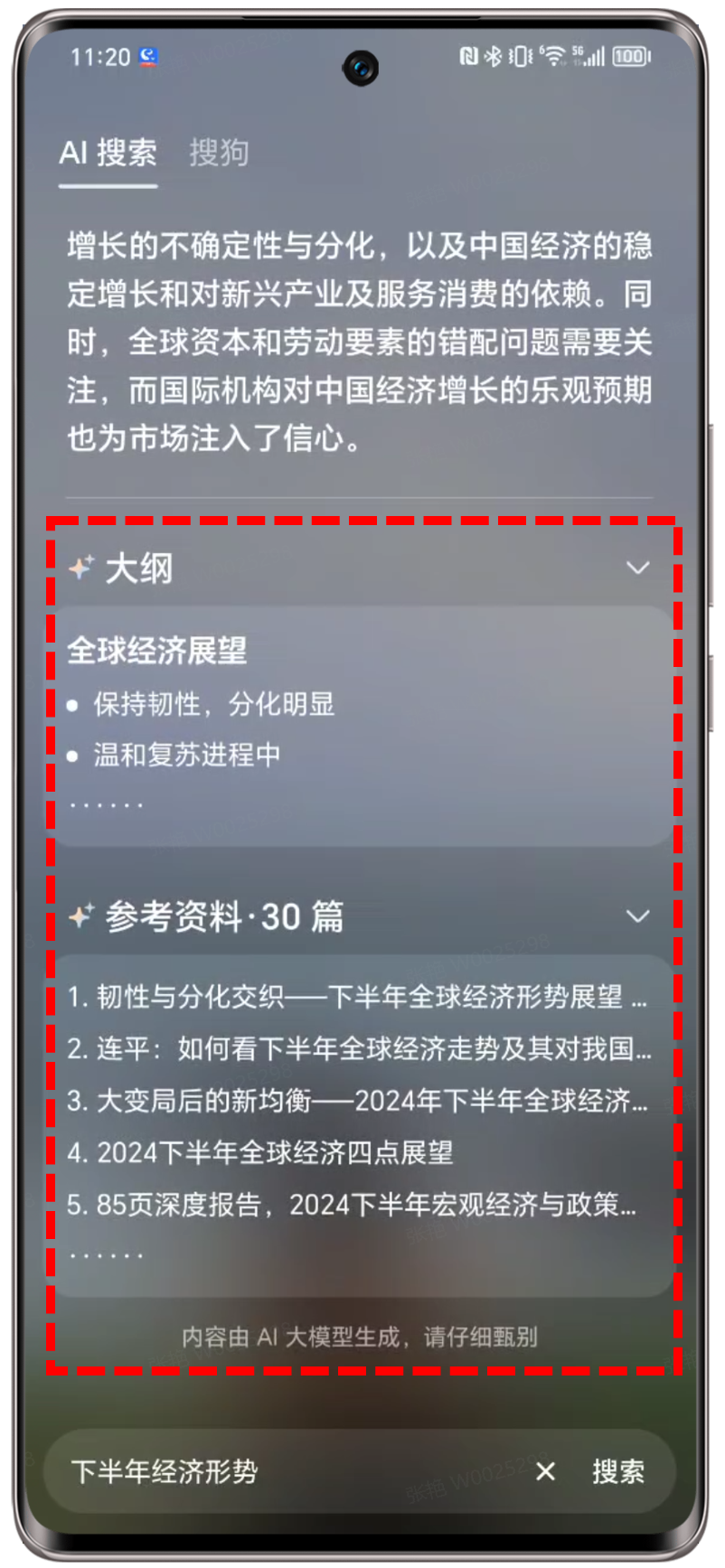Switch to the AI 搜索 tab
The height and width of the screenshot is (1568, 725).
pyautogui.click(x=108, y=153)
